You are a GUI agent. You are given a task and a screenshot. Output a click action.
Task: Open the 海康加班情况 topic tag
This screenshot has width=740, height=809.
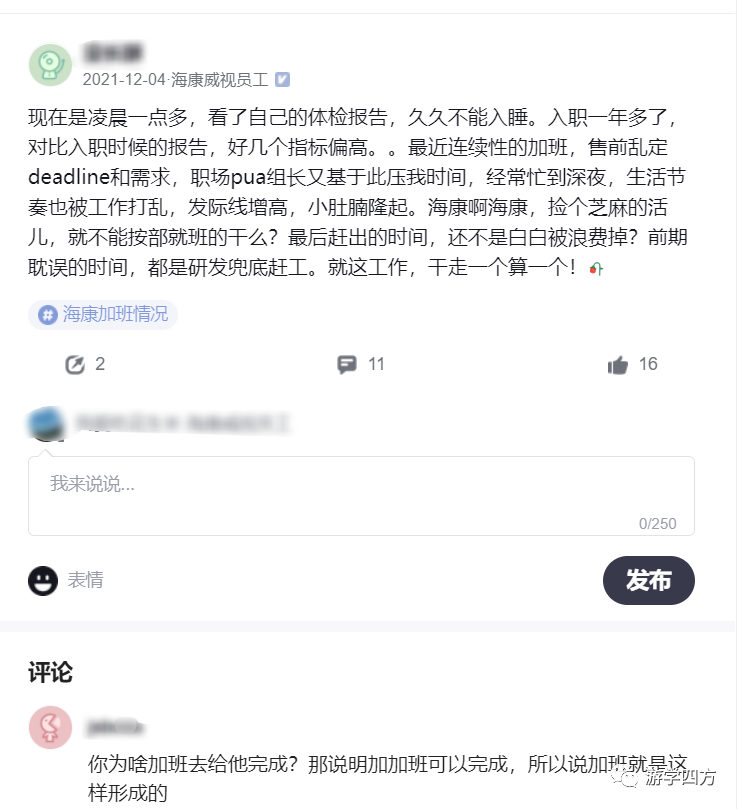[x=103, y=314]
